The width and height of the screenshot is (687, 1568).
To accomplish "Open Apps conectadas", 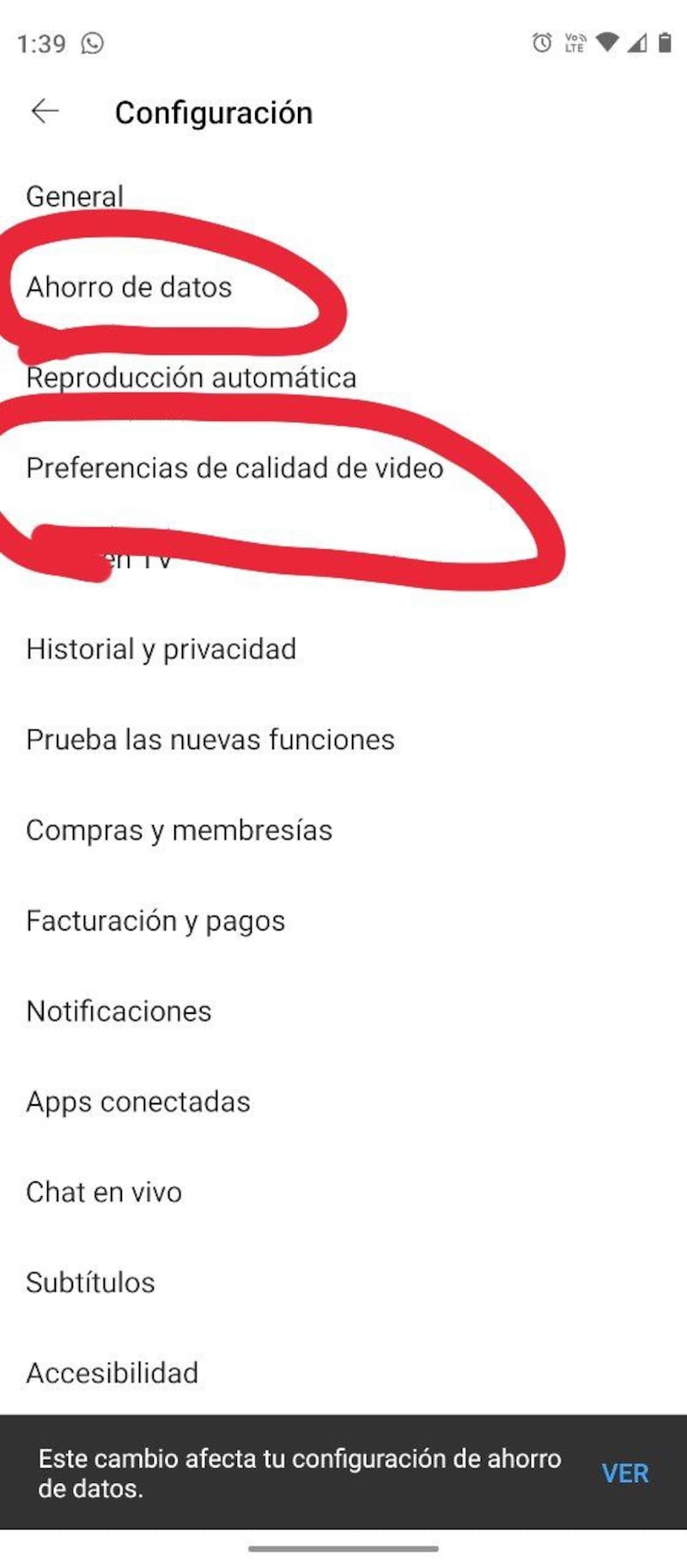I will (138, 1101).
